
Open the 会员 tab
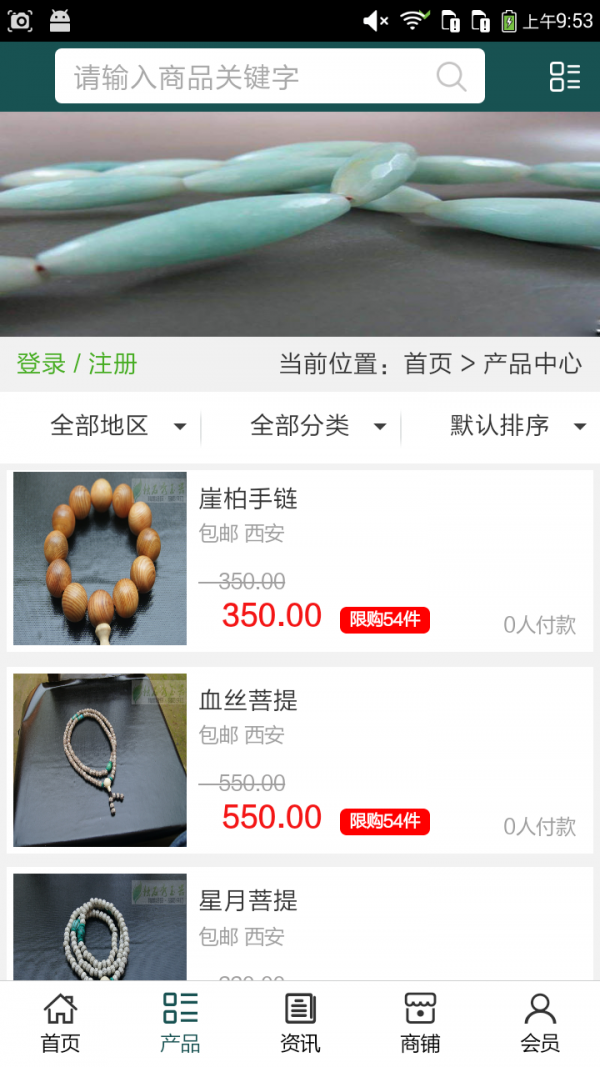pyautogui.click(x=540, y=1023)
